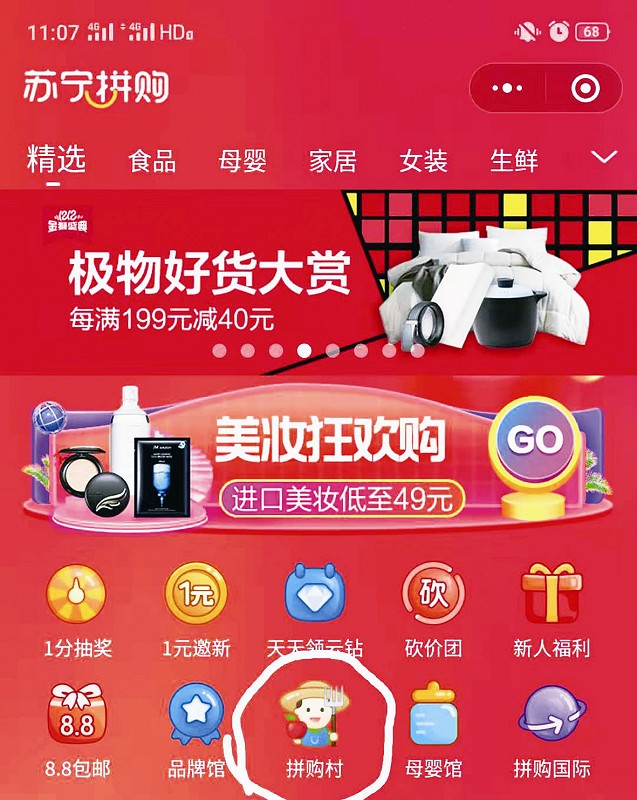Go to the 女装 tab
Screen dimensions: 637x800
pyautogui.click(x=423, y=160)
